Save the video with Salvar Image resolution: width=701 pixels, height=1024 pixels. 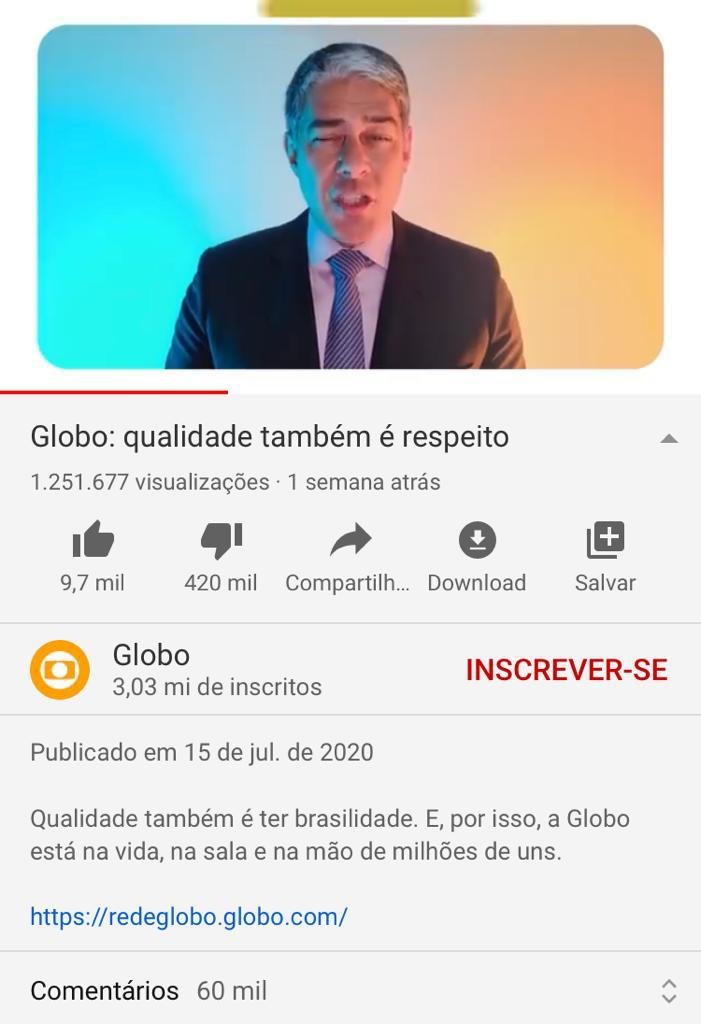pos(605,542)
